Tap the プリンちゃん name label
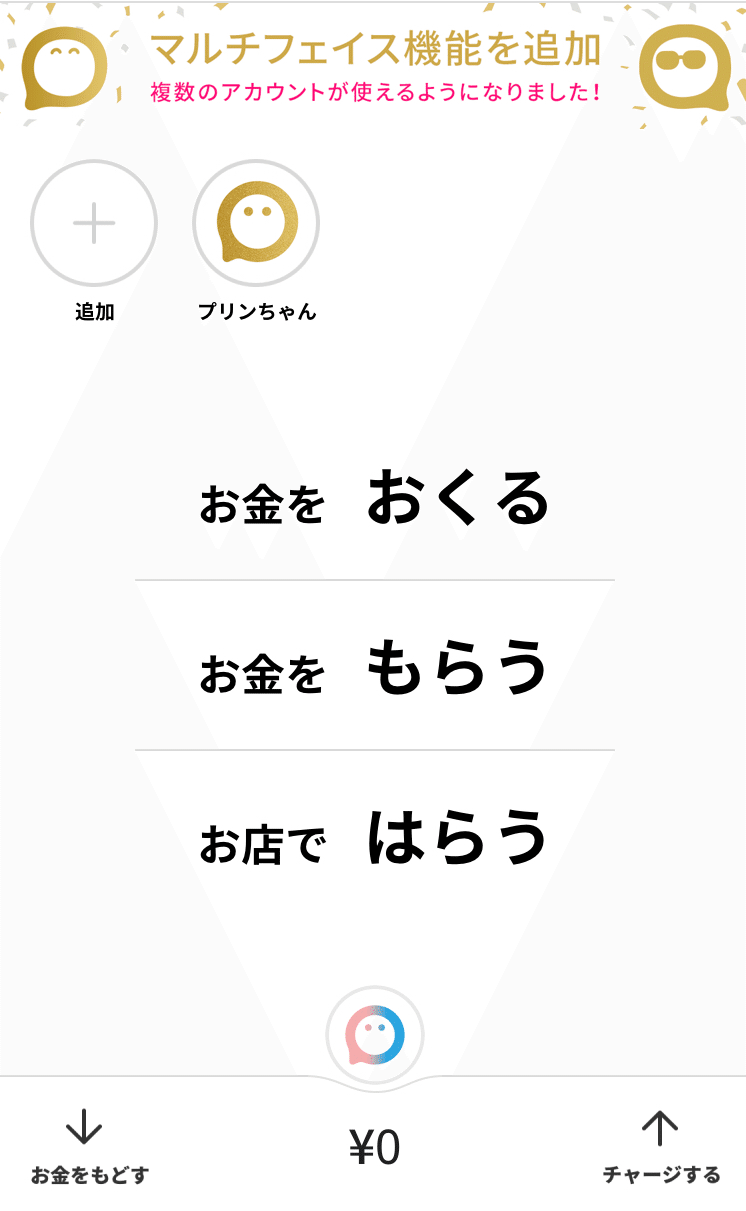Viewport: 746px width, 1211px height. click(x=257, y=310)
